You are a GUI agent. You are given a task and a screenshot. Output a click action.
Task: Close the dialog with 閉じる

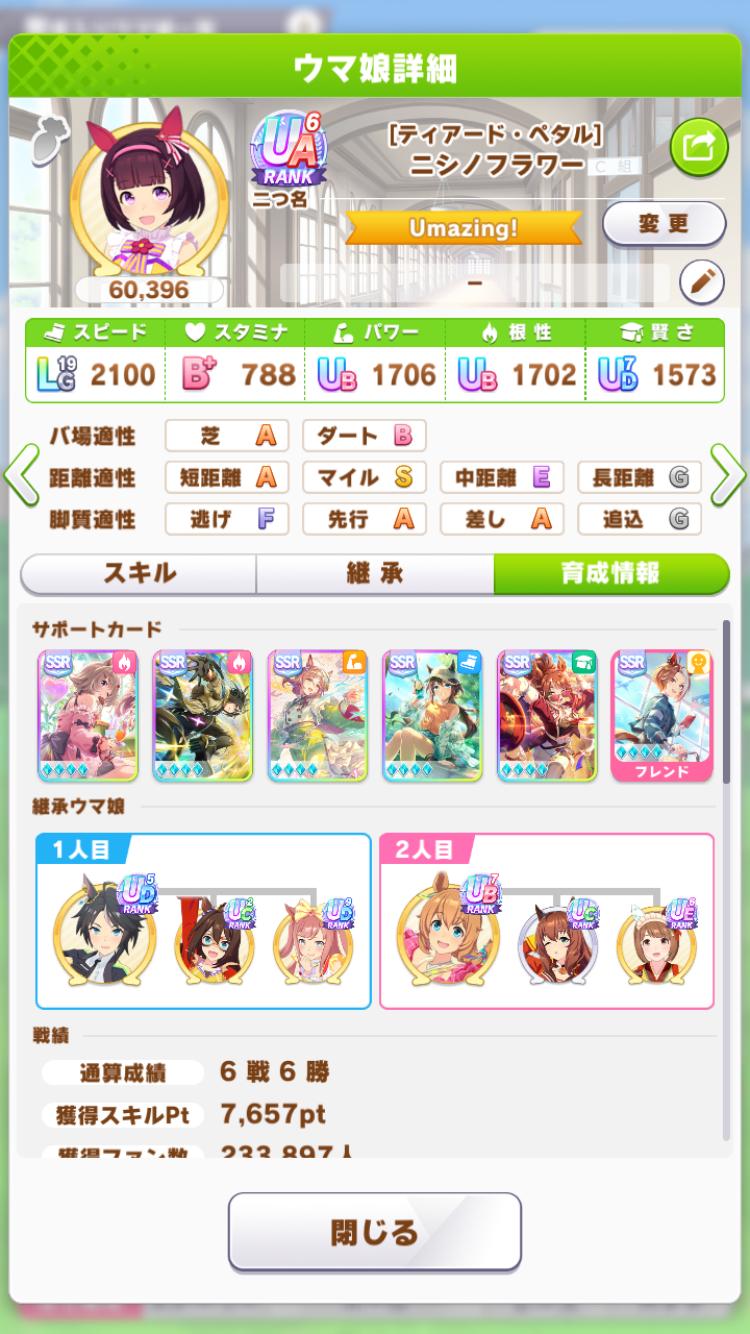pyautogui.click(x=375, y=1231)
